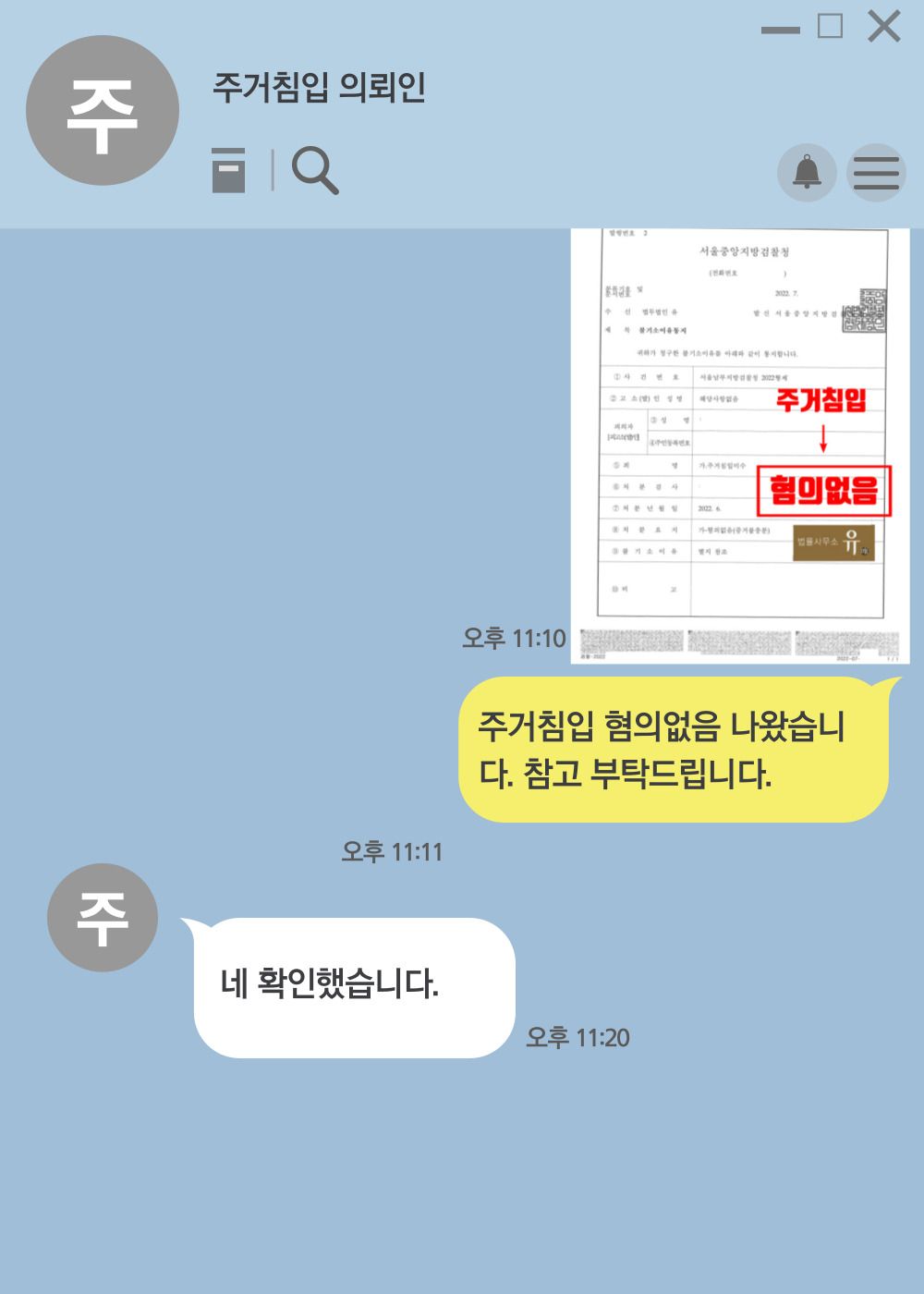Viewport: 924px width, 1294px height.
Task: Open the chat drawer box icon
Action: click(228, 171)
